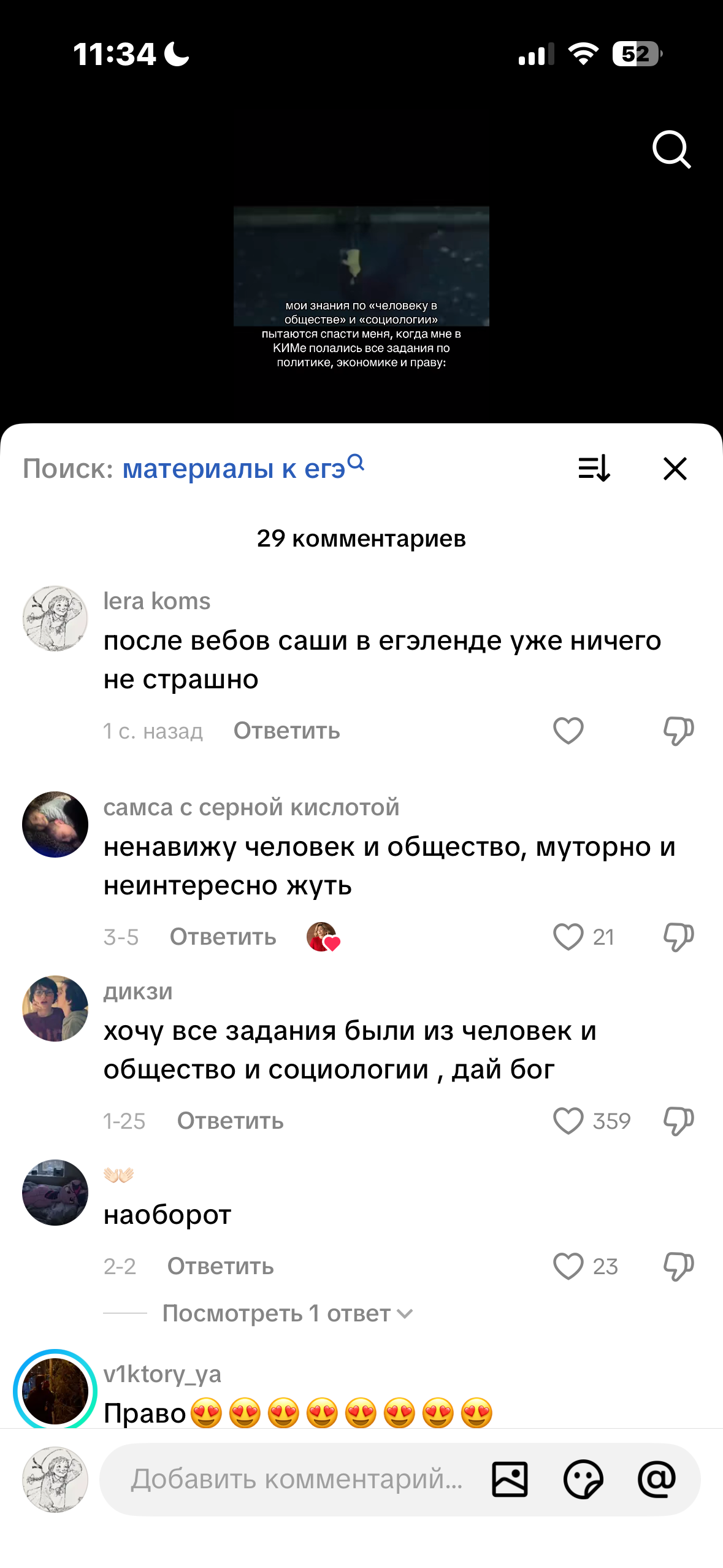Attach an image to the comment
Image resolution: width=723 pixels, height=1568 pixels.
pos(510,1479)
